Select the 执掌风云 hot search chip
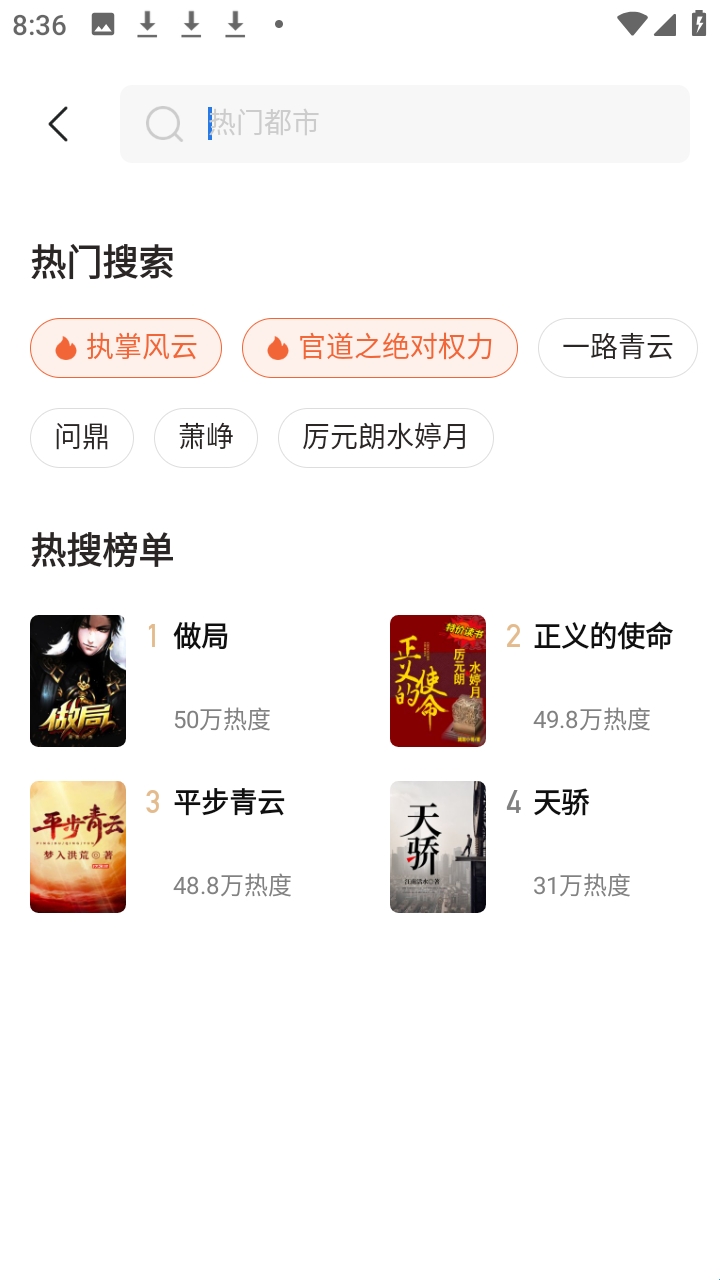Viewport: 720px width, 1280px height. click(x=126, y=348)
